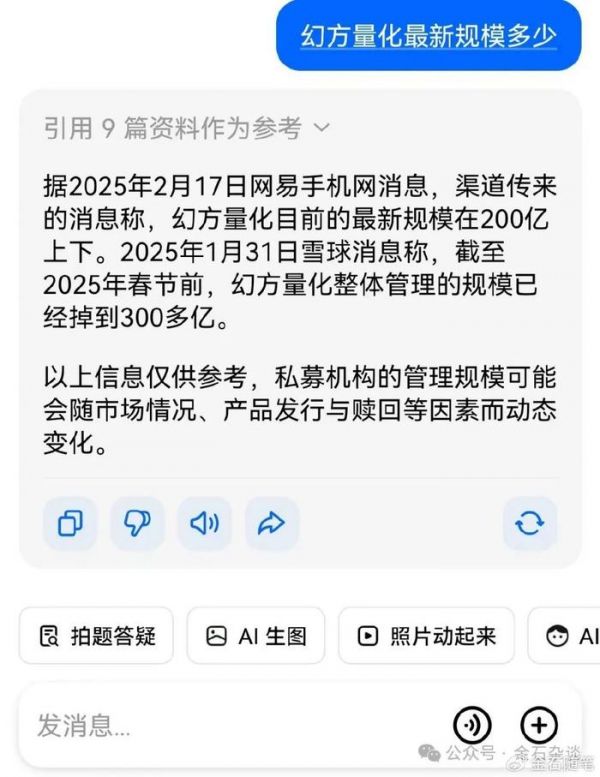Choose the 照片动起来 chip
Image resolution: width=600 pixels, height=777 pixels.
pos(426,635)
